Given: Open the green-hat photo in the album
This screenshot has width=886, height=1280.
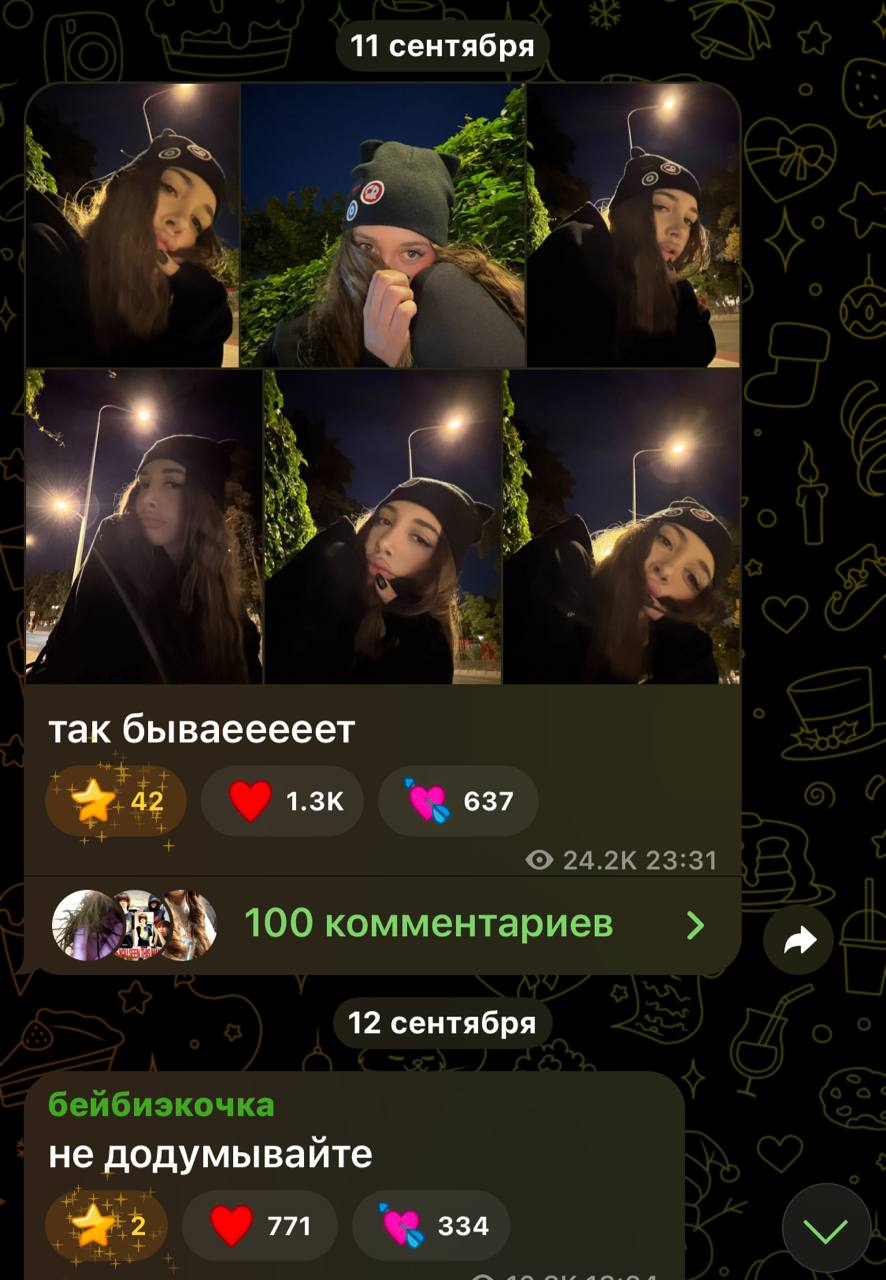Looking at the screenshot, I should [382, 226].
